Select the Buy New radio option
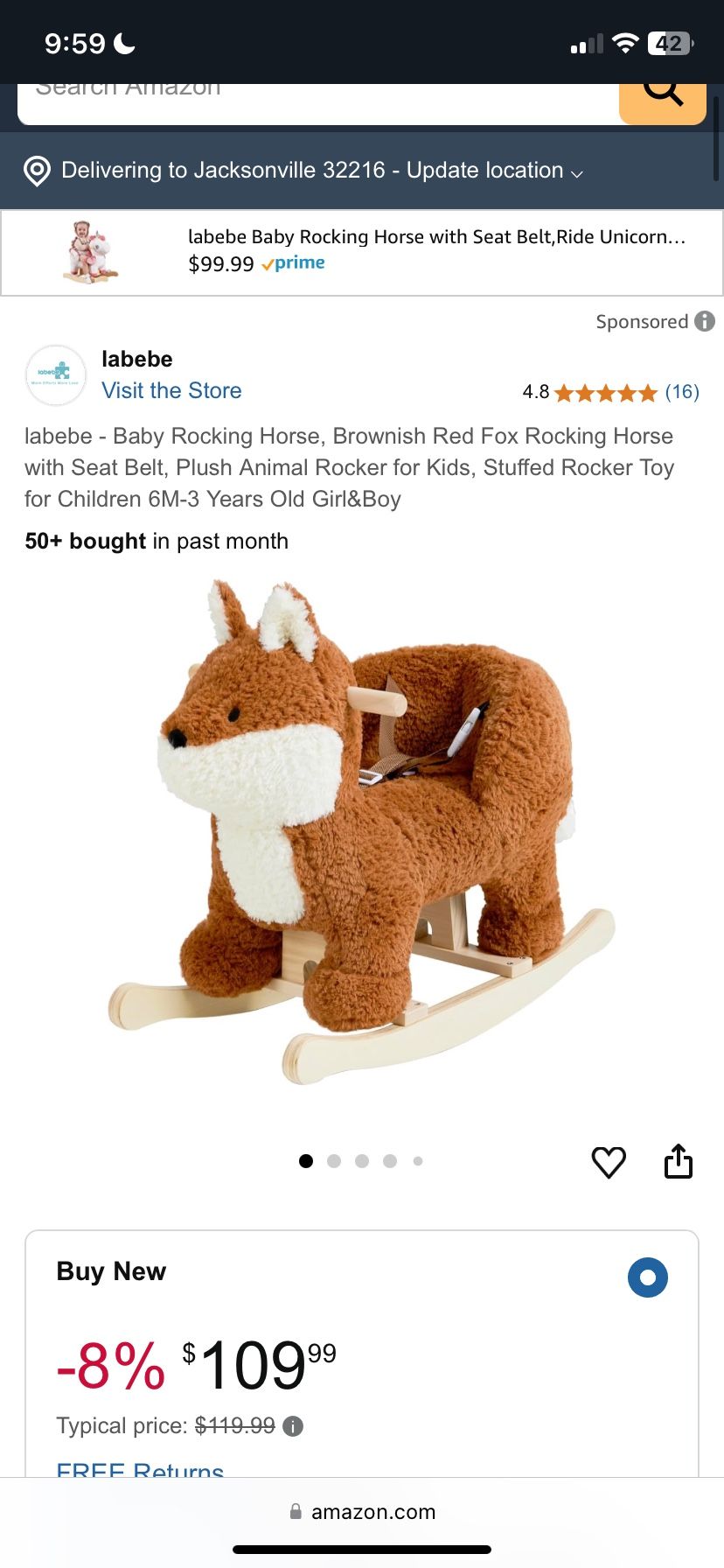 [x=648, y=1277]
